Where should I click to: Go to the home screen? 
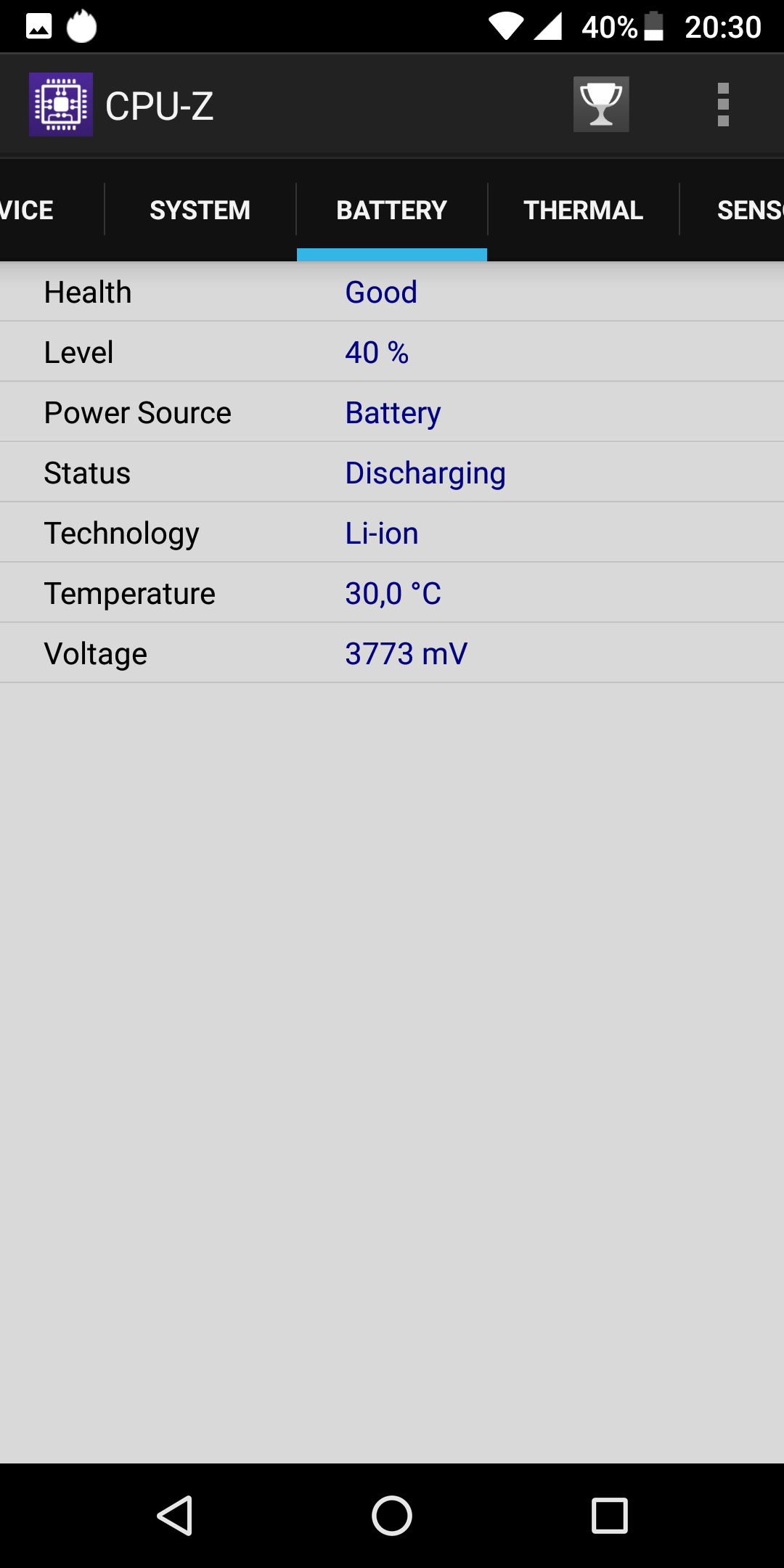392,1516
